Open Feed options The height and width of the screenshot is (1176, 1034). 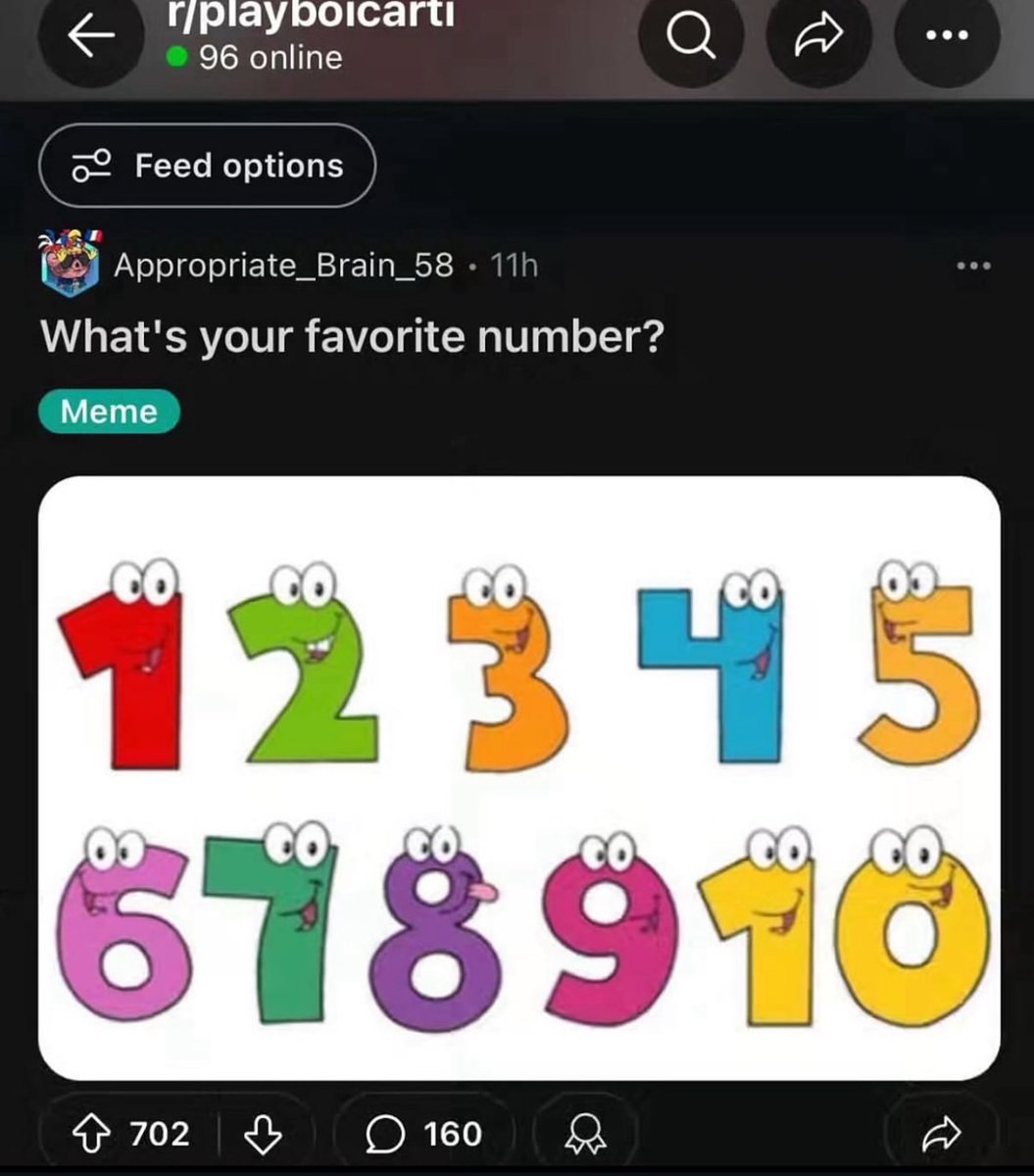pos(207,166)
